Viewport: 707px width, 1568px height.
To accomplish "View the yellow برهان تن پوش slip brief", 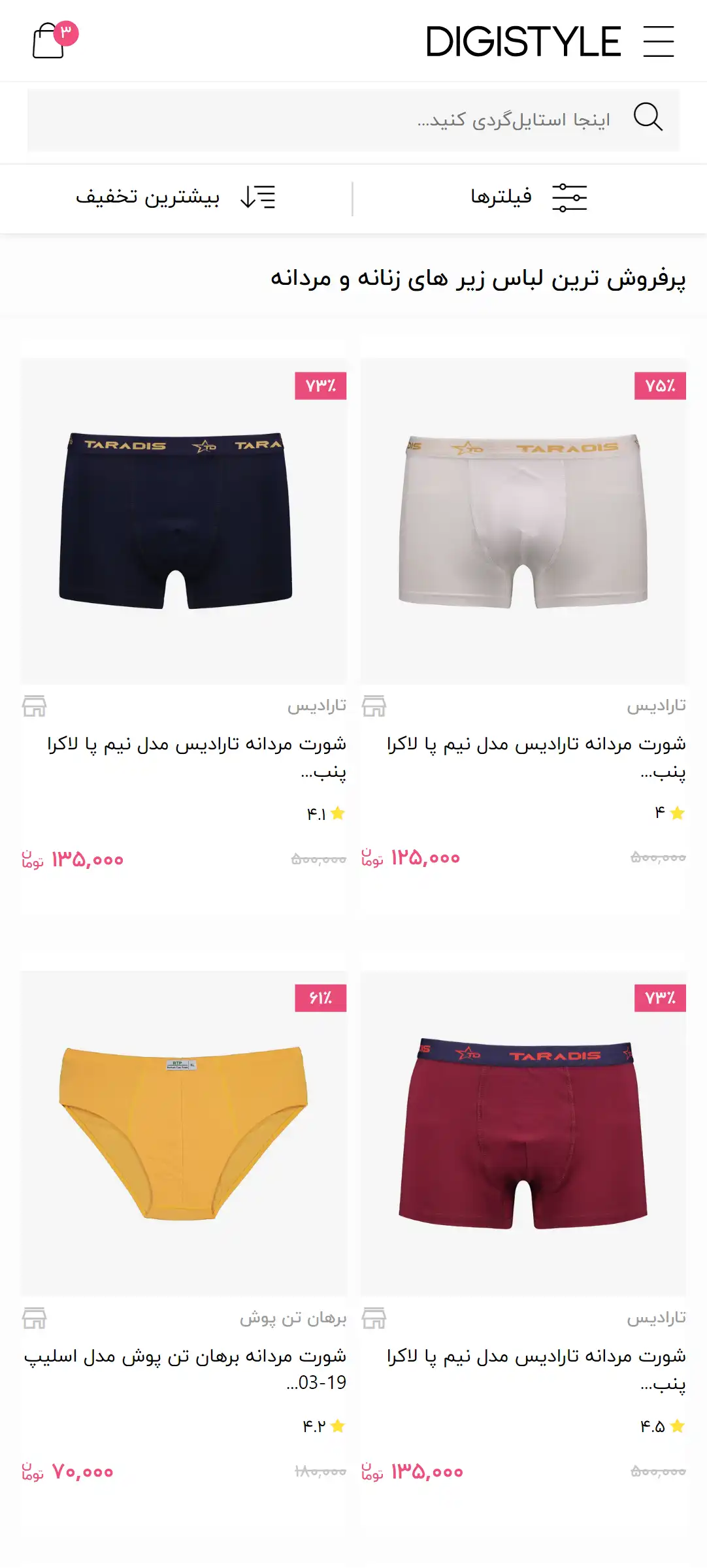I will [184, 1134].
